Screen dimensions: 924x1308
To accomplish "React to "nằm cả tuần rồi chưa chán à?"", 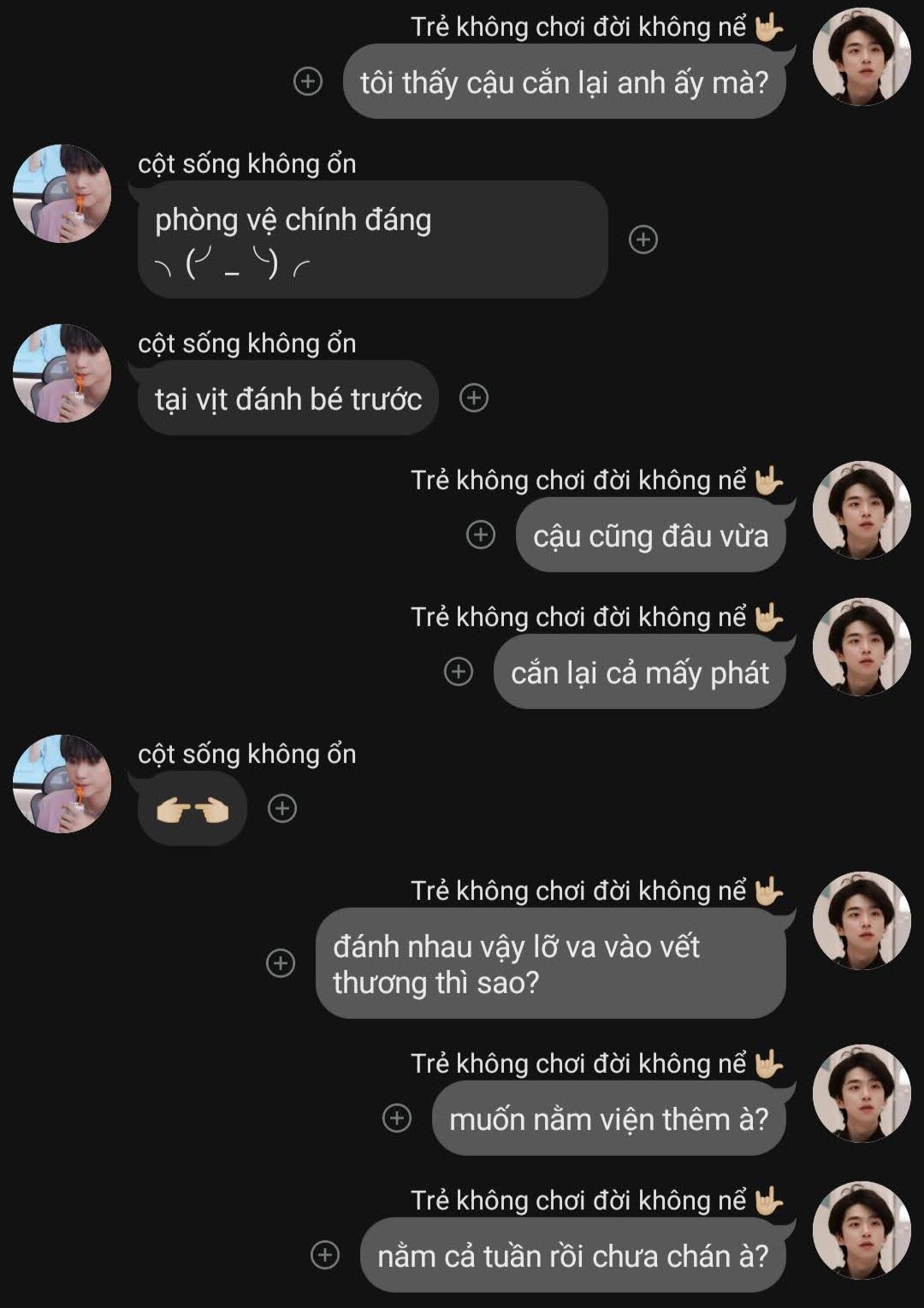I will coord(324,1255).
